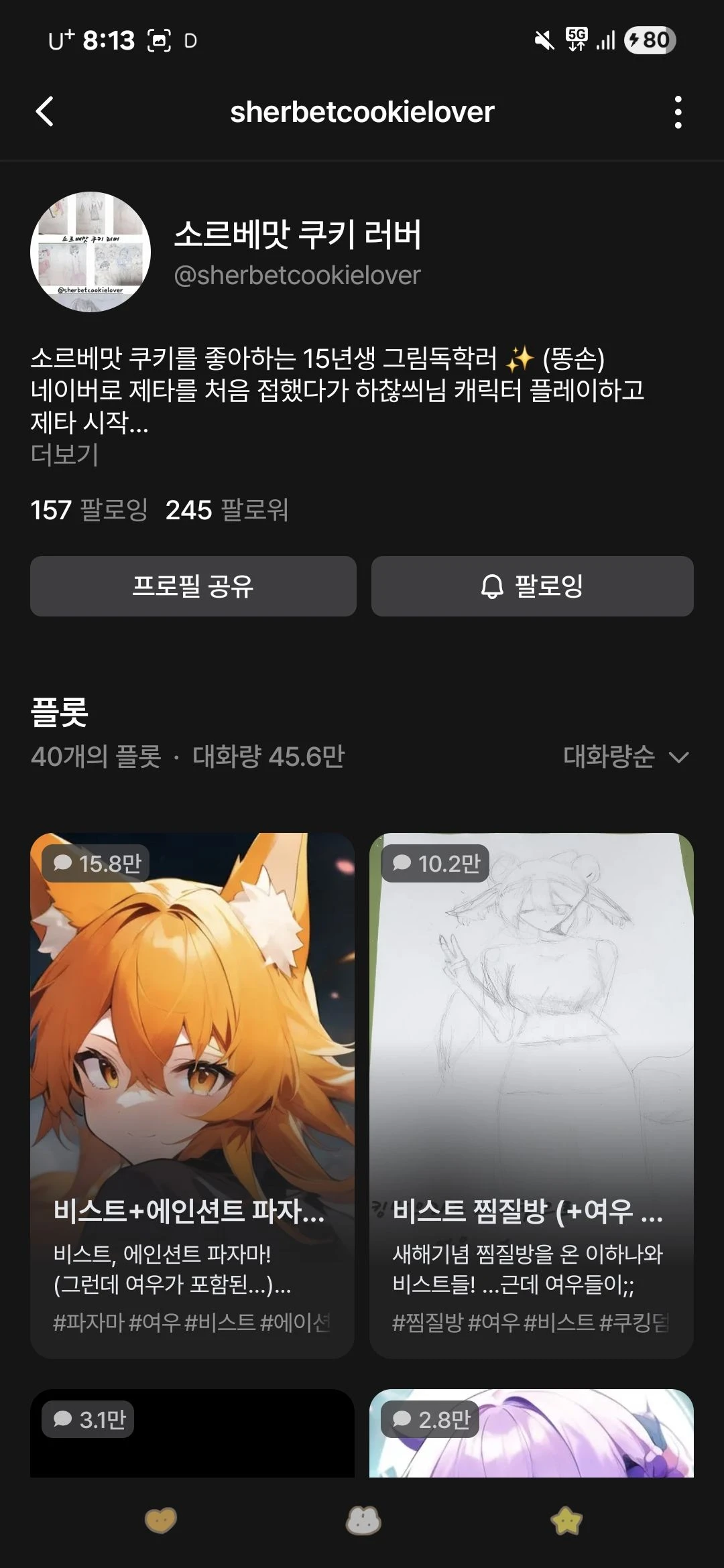View the 157 팔로잉 list
This screenshot has height=1568, width=724.
click(x=89, y=510)
